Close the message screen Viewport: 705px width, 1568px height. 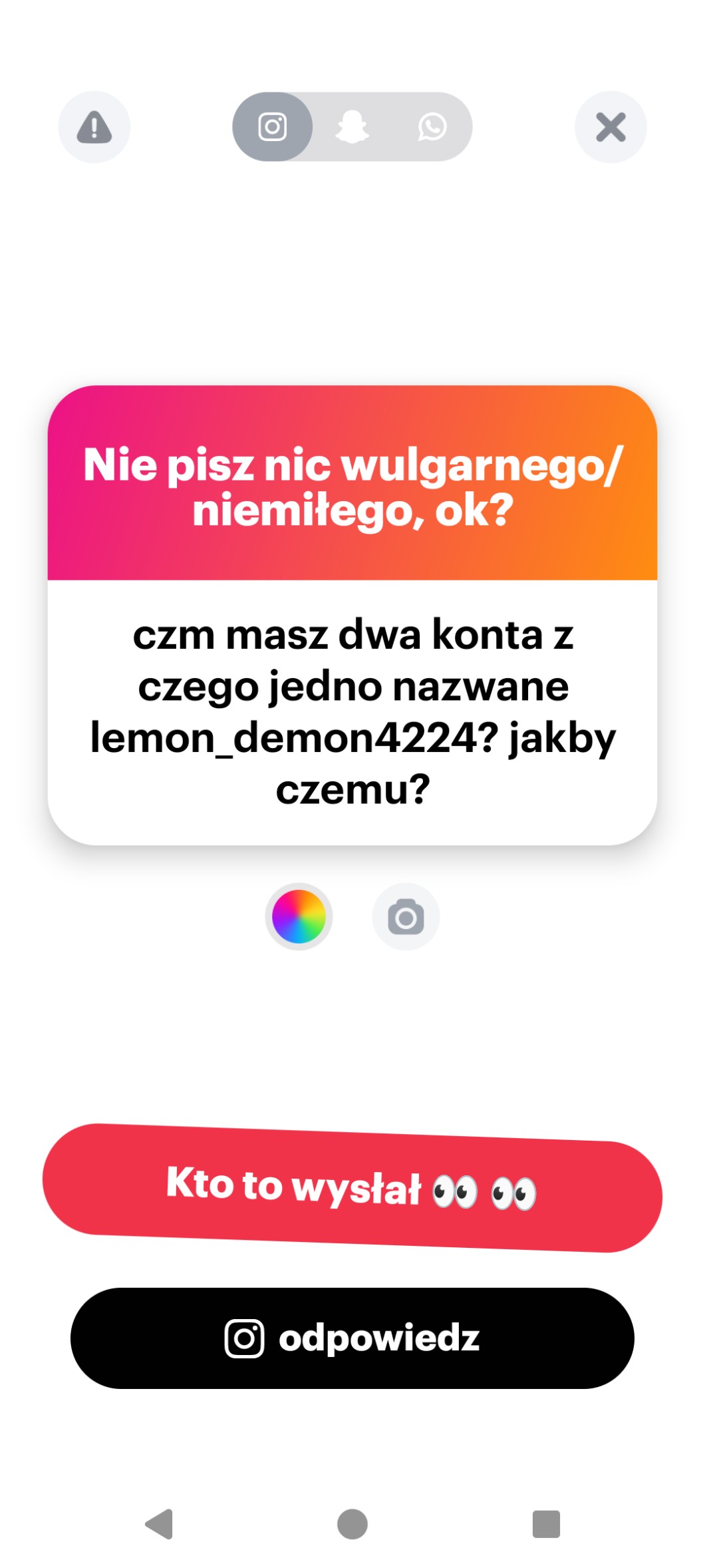[x=611, y=127]
